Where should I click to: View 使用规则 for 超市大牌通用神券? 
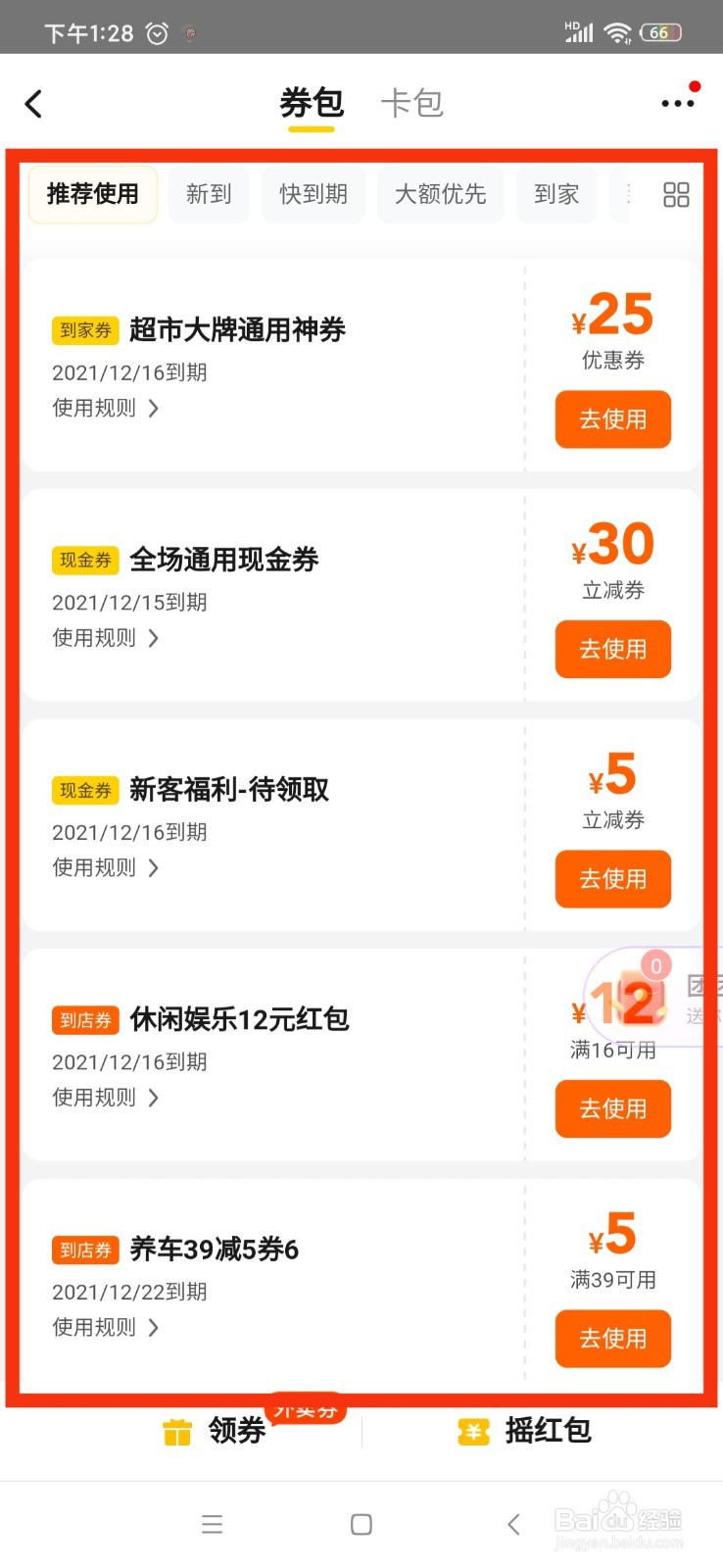click(x=106, y=408)
